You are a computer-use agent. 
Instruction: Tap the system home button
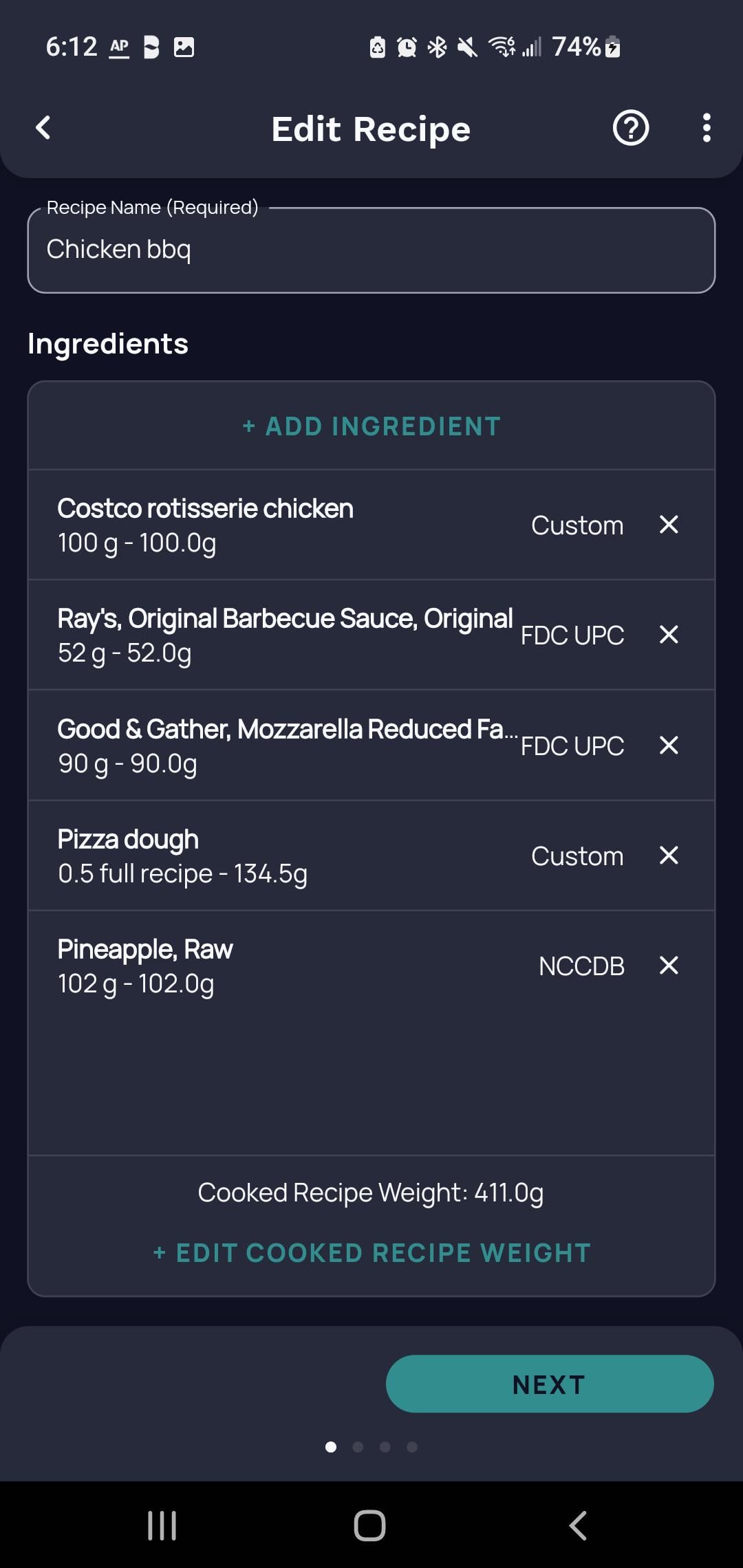pos(370,1525)
